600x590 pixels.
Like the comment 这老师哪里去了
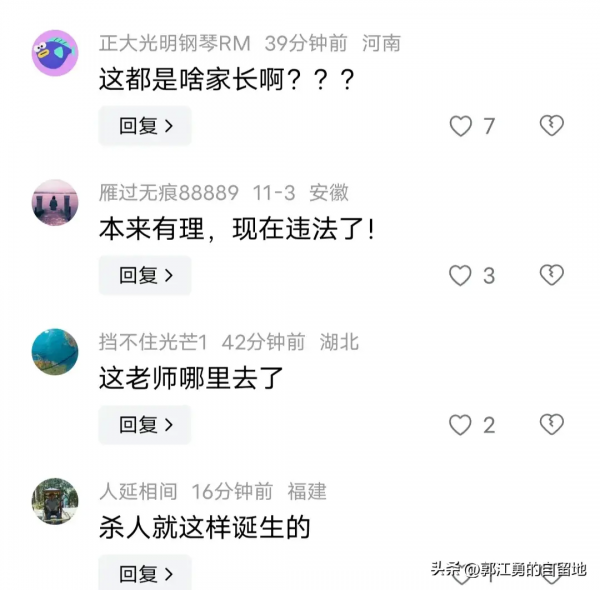pyautogui.click(x=460, y=424)
